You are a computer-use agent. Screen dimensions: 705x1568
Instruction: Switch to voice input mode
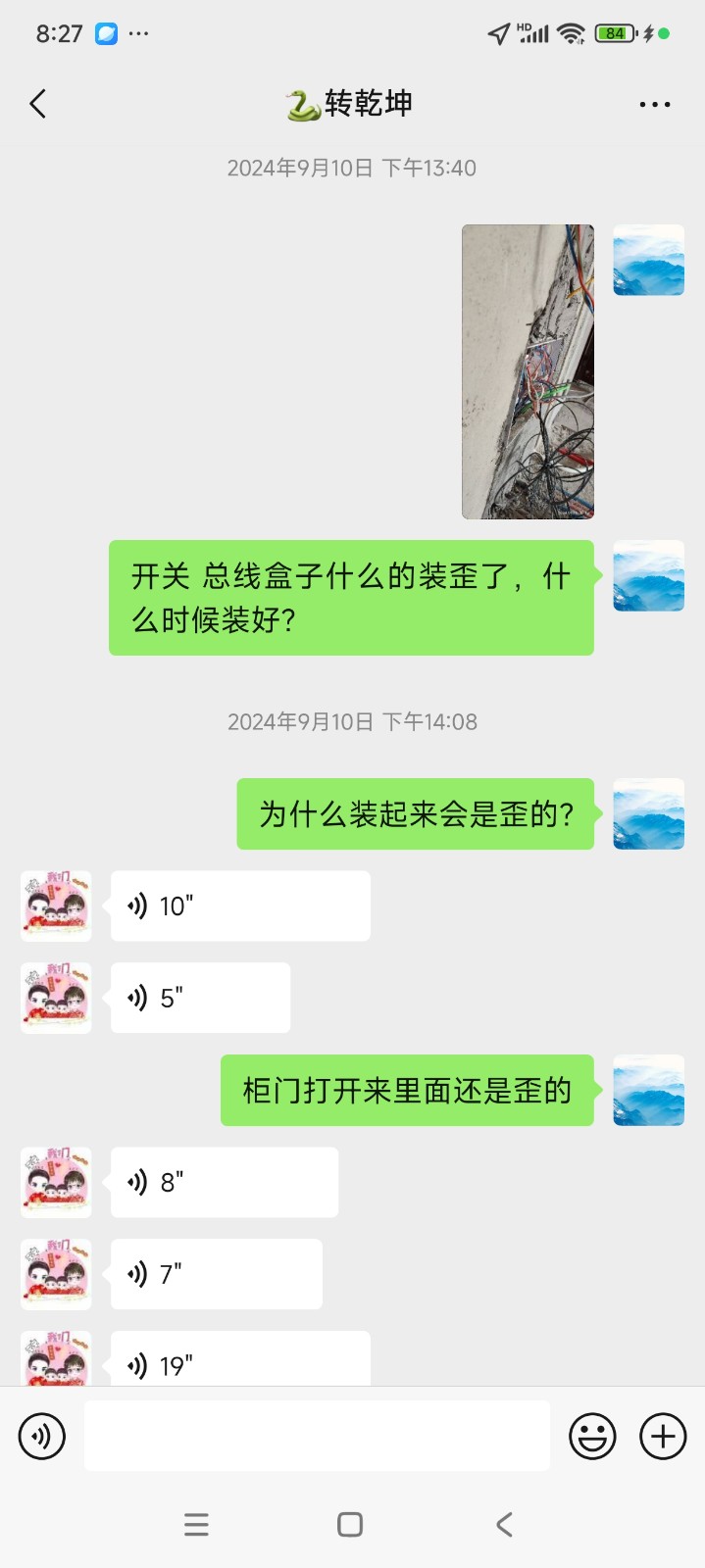[x=42, y=1437]
